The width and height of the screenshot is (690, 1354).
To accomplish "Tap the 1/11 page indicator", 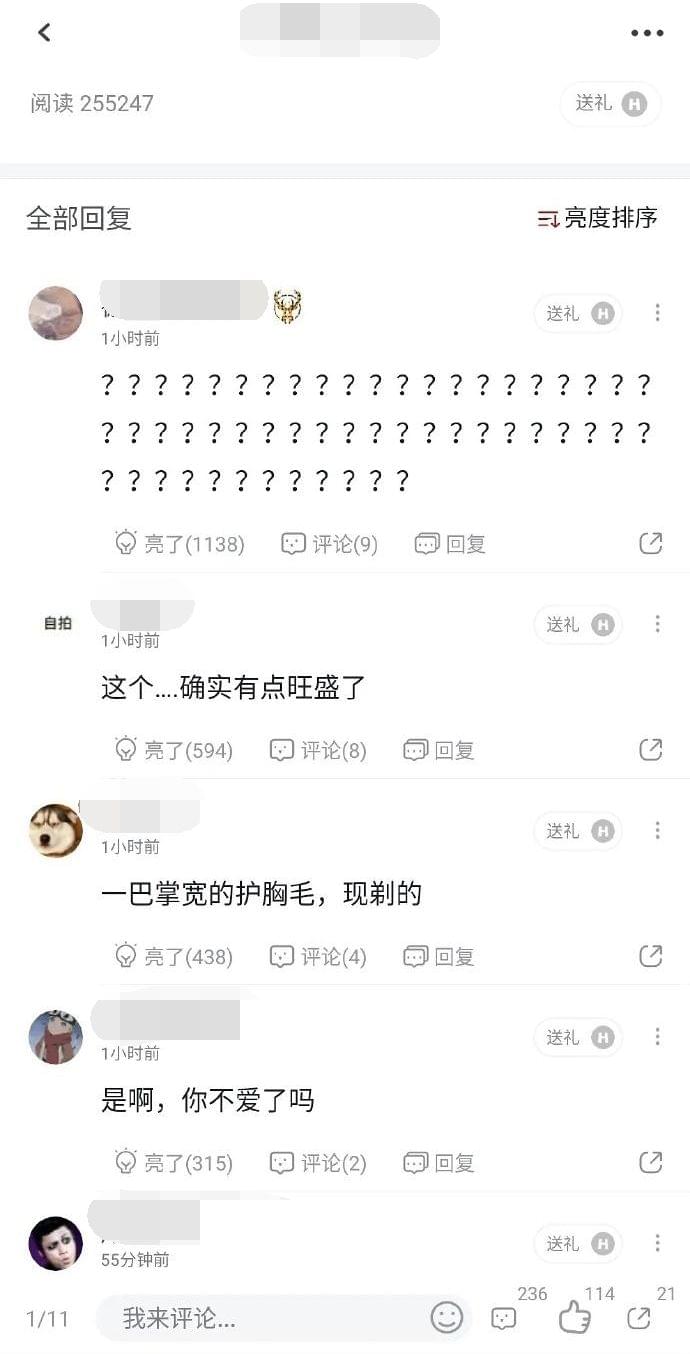I will [47, 1318].
